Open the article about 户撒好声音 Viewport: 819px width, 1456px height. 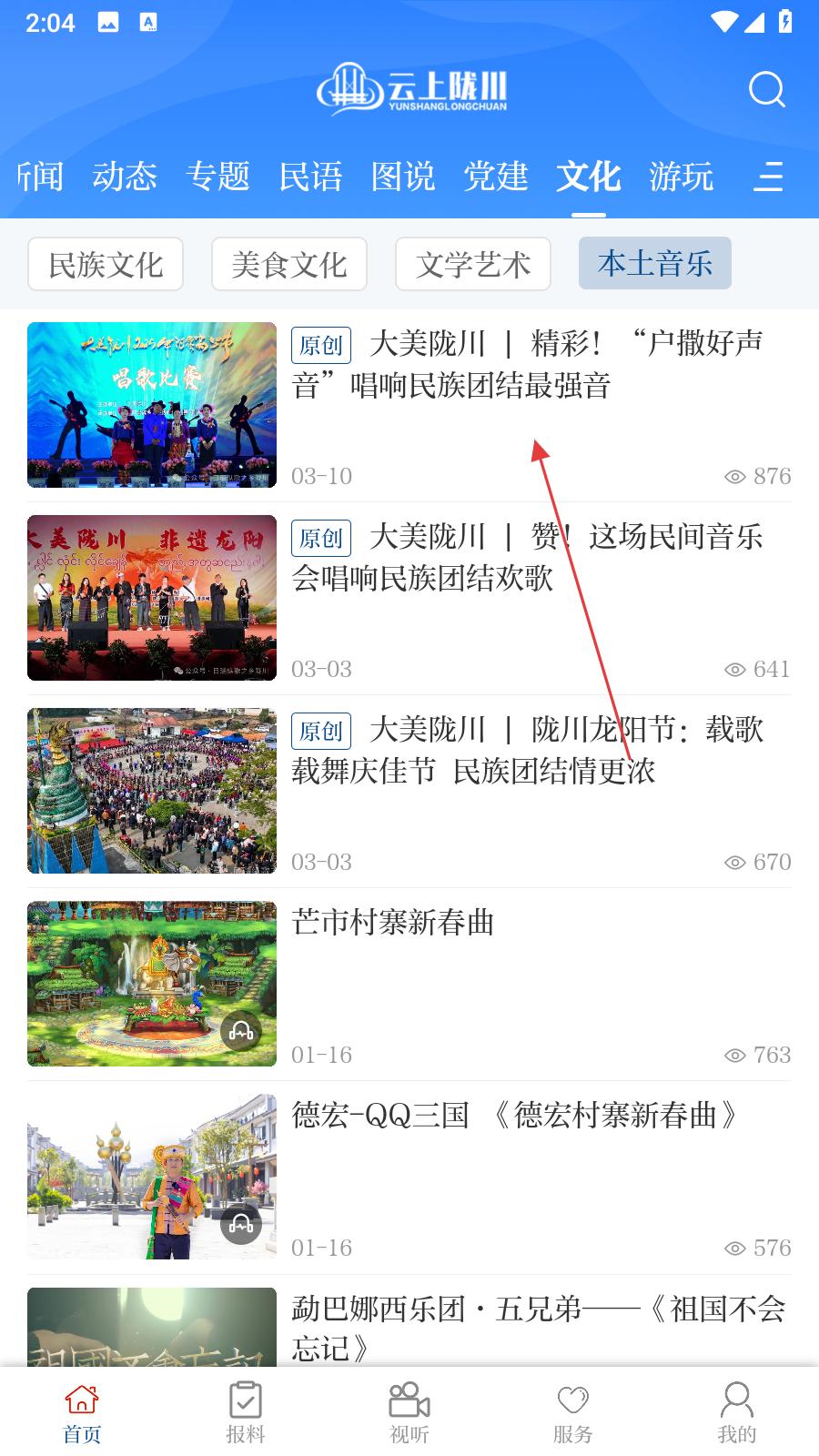click(x=528, y=365)
